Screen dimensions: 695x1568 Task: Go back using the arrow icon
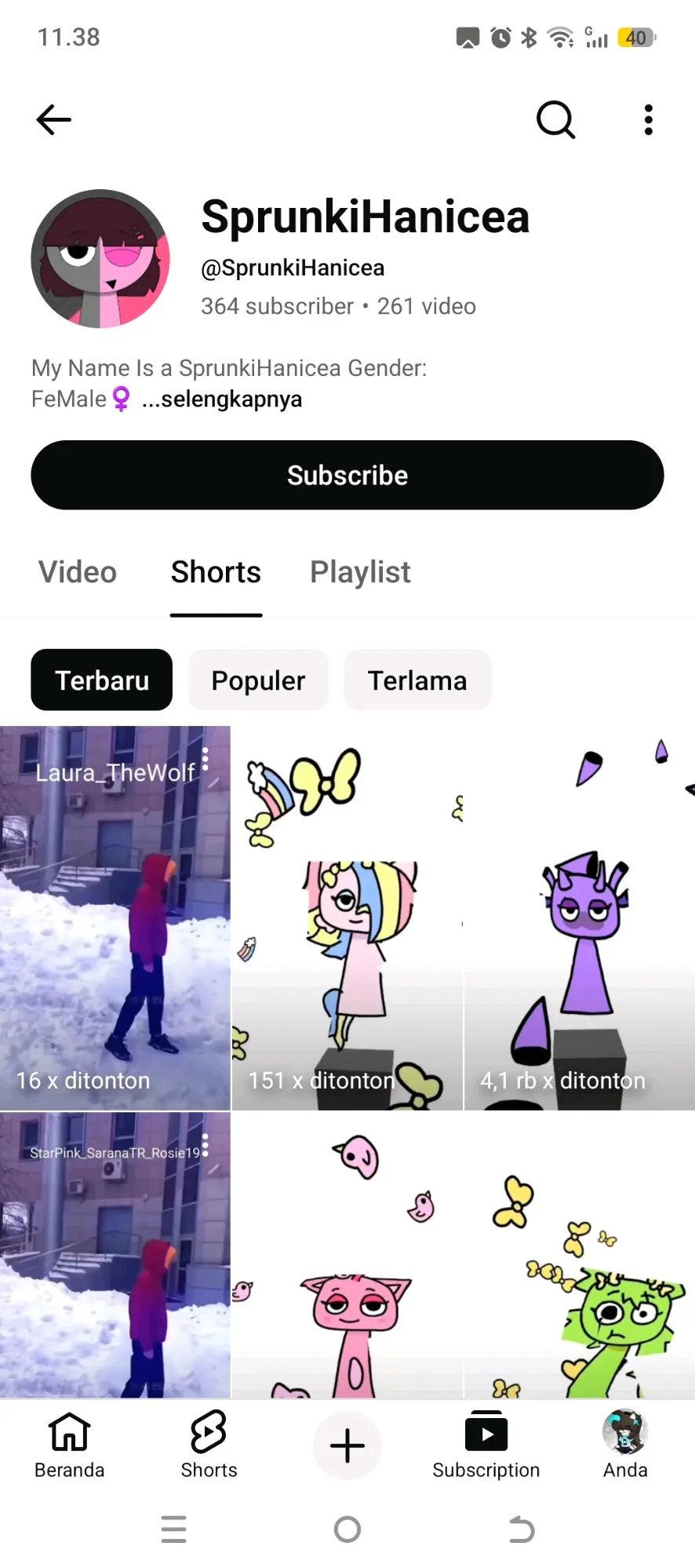[x=53, y=120]
